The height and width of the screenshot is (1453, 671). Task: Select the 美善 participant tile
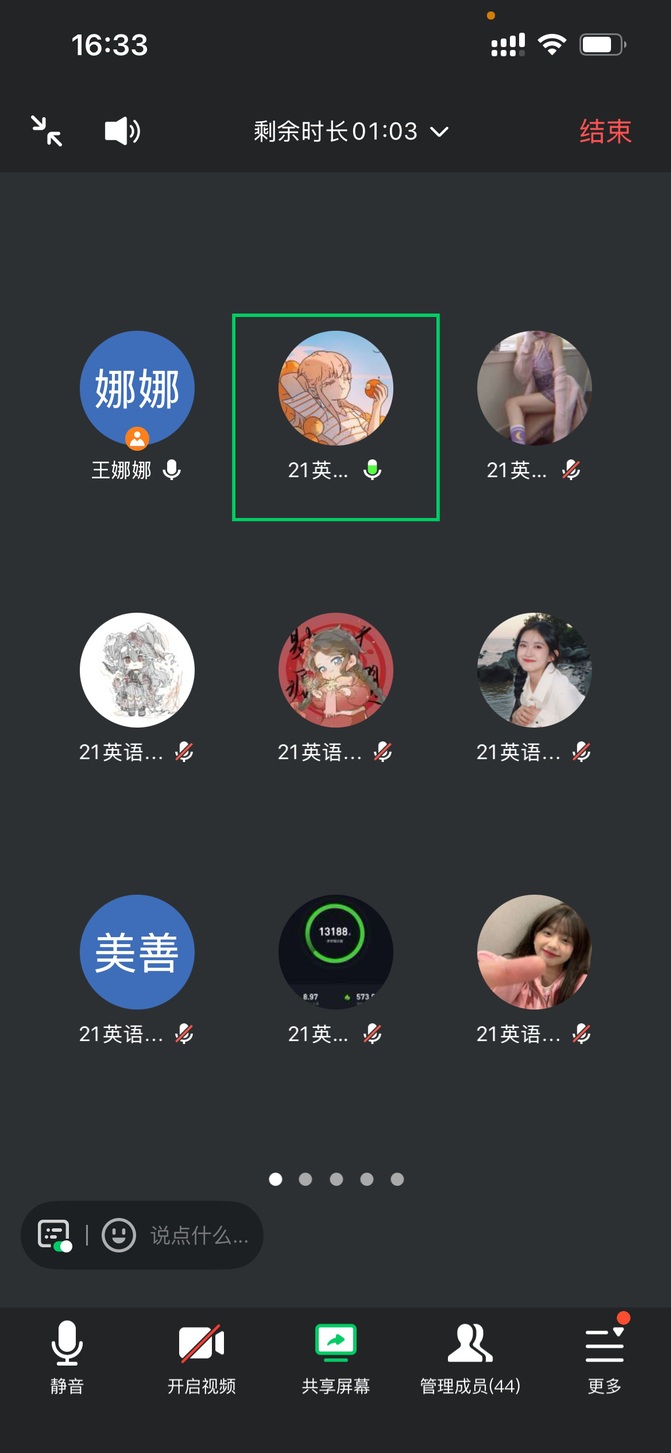click(137, 952)
